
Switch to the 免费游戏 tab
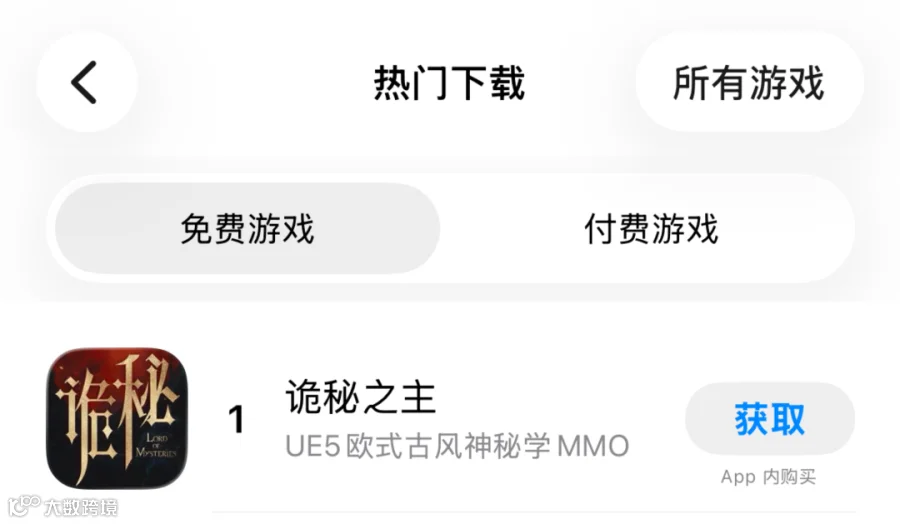[x=247, y=228]
